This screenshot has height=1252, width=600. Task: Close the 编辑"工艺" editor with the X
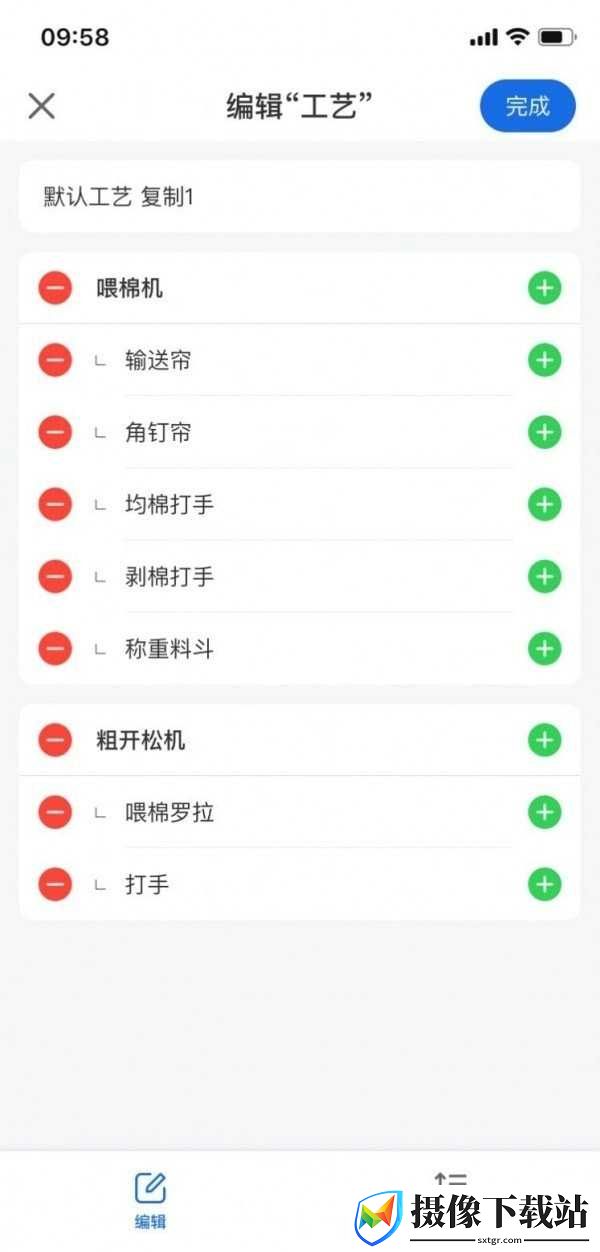(x=41, y=106)
